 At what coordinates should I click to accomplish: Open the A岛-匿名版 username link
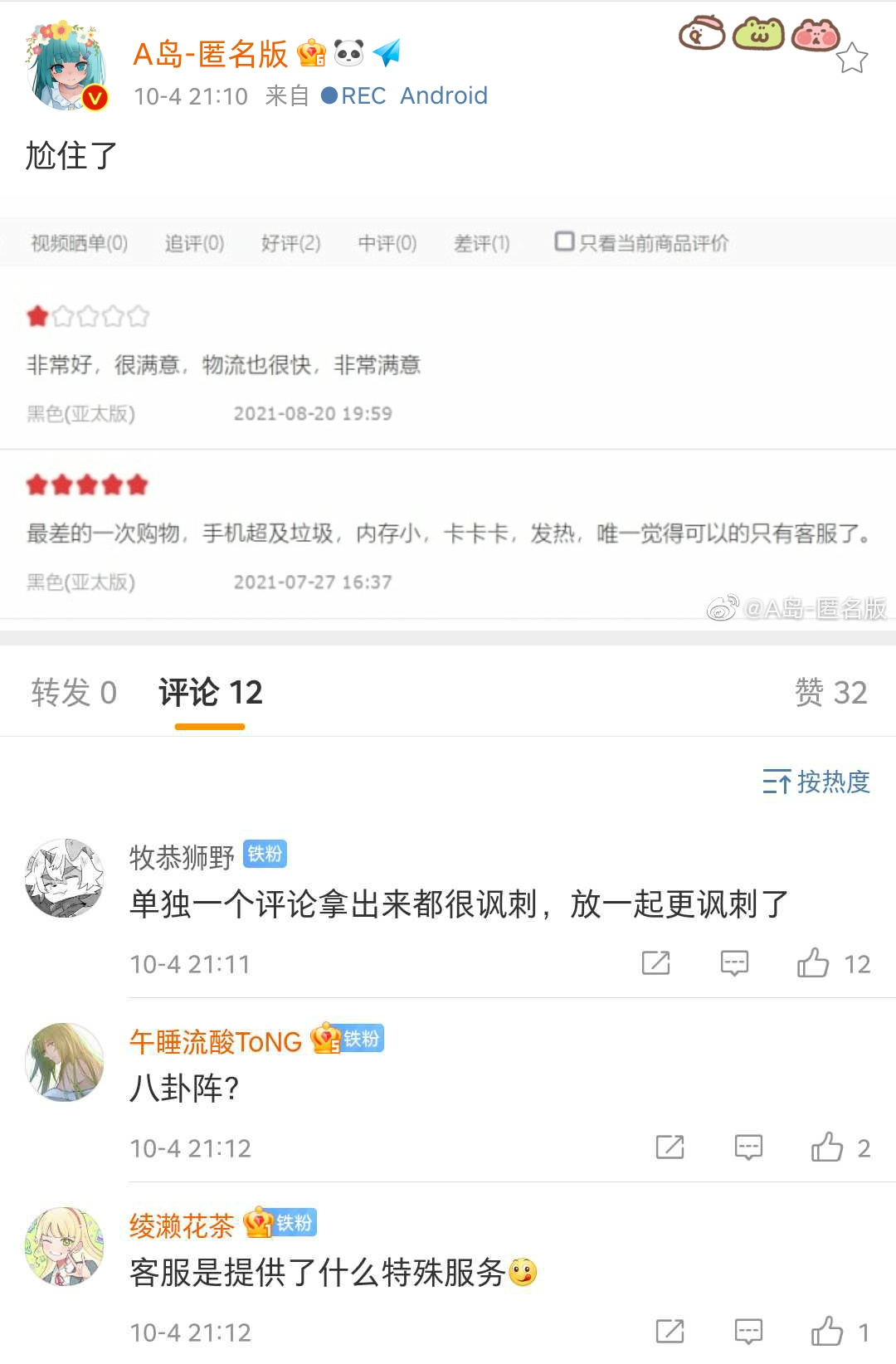tap(211, 54)
